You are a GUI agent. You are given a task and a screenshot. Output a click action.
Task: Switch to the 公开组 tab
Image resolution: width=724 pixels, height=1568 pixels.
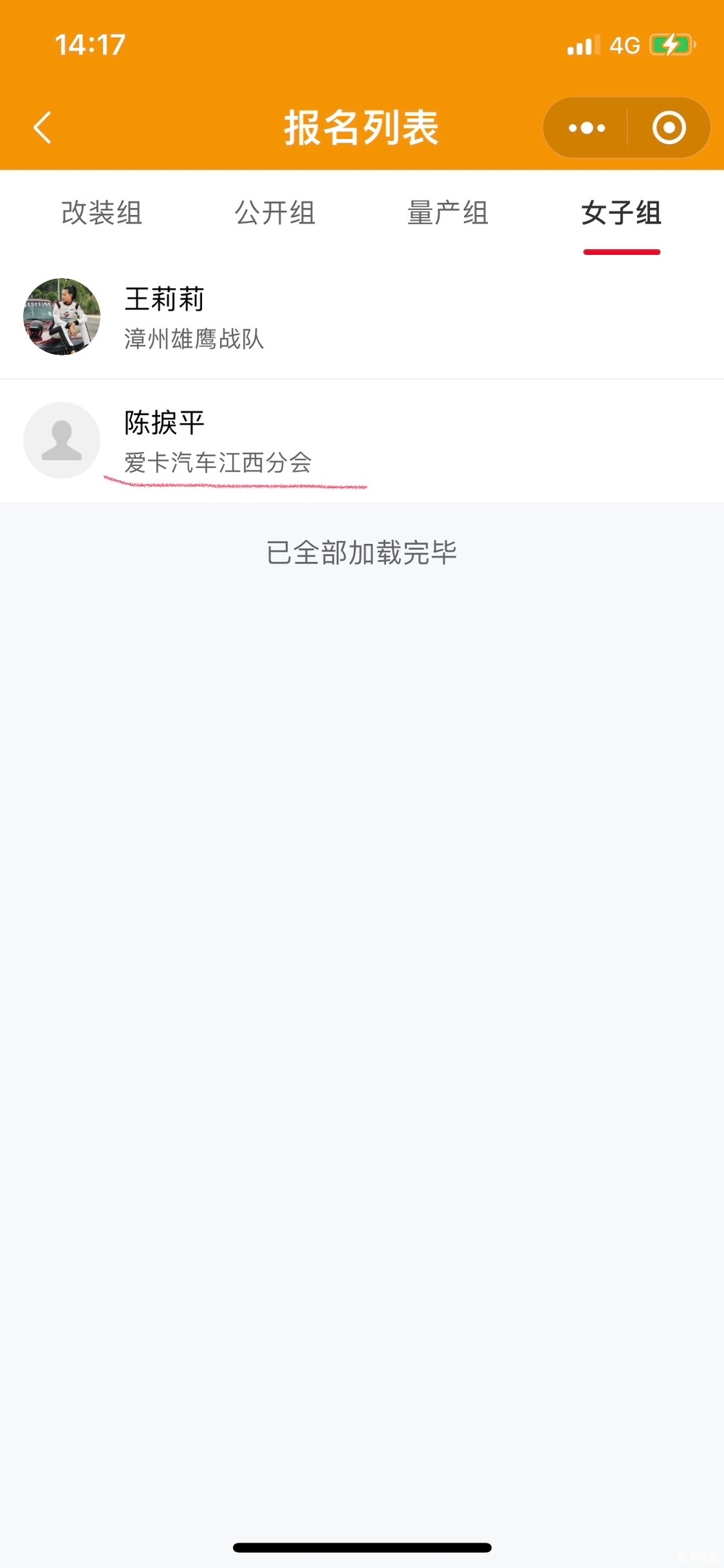[274, 213]
